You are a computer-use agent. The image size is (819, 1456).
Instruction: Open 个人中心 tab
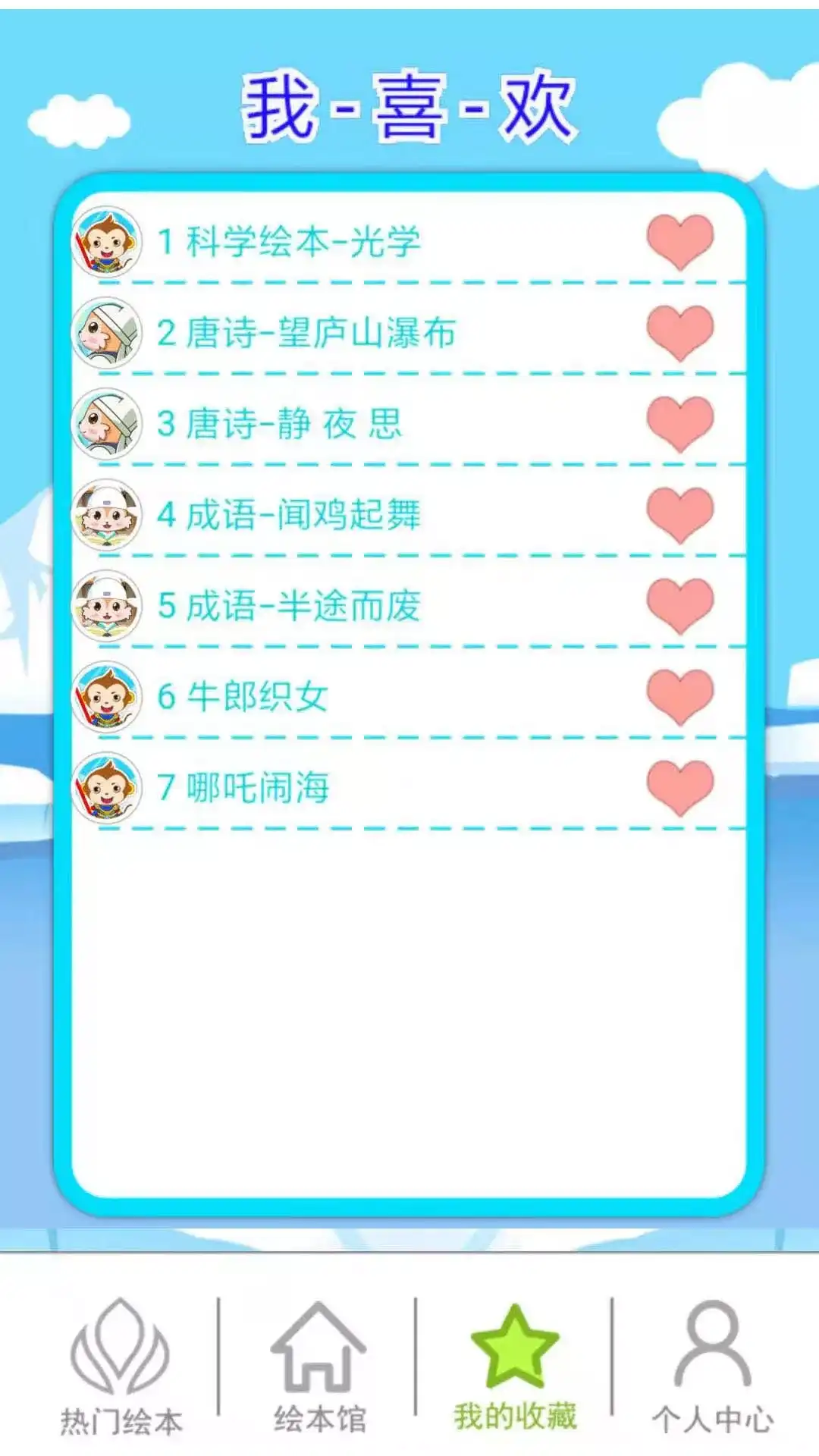point(713,1365)
